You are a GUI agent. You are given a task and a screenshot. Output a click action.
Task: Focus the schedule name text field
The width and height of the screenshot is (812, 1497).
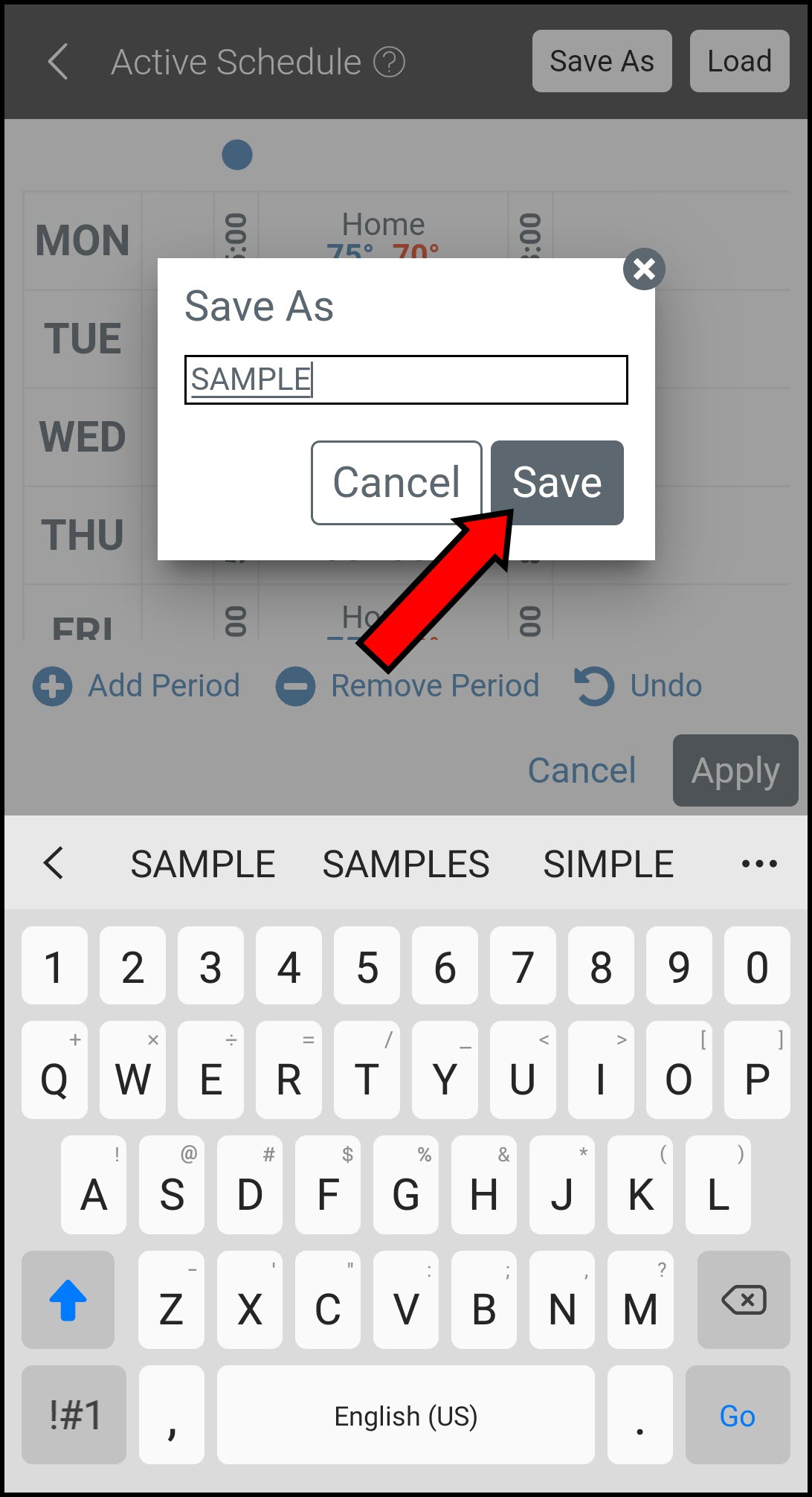pos(406,379)
